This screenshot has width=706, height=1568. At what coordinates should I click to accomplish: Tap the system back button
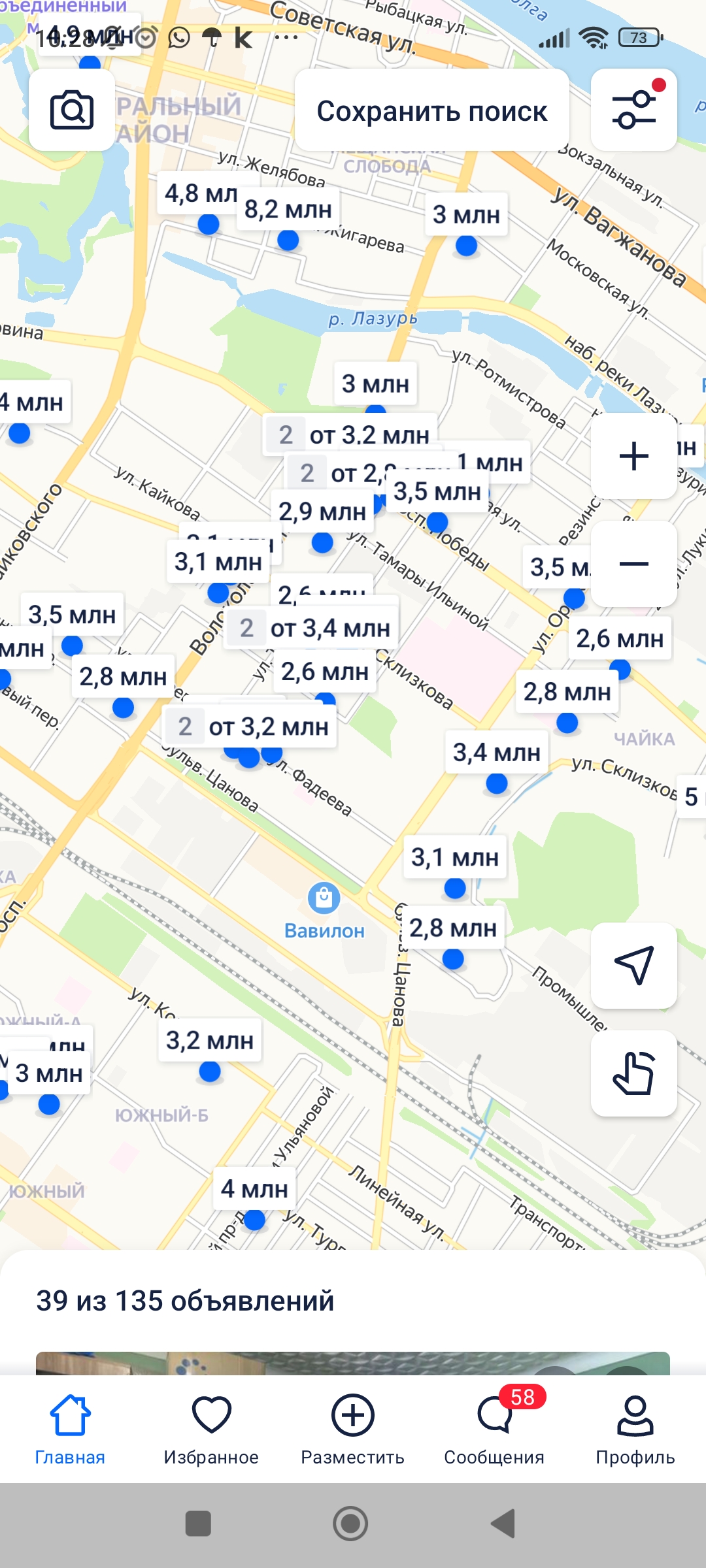(x=503, y=1524)
